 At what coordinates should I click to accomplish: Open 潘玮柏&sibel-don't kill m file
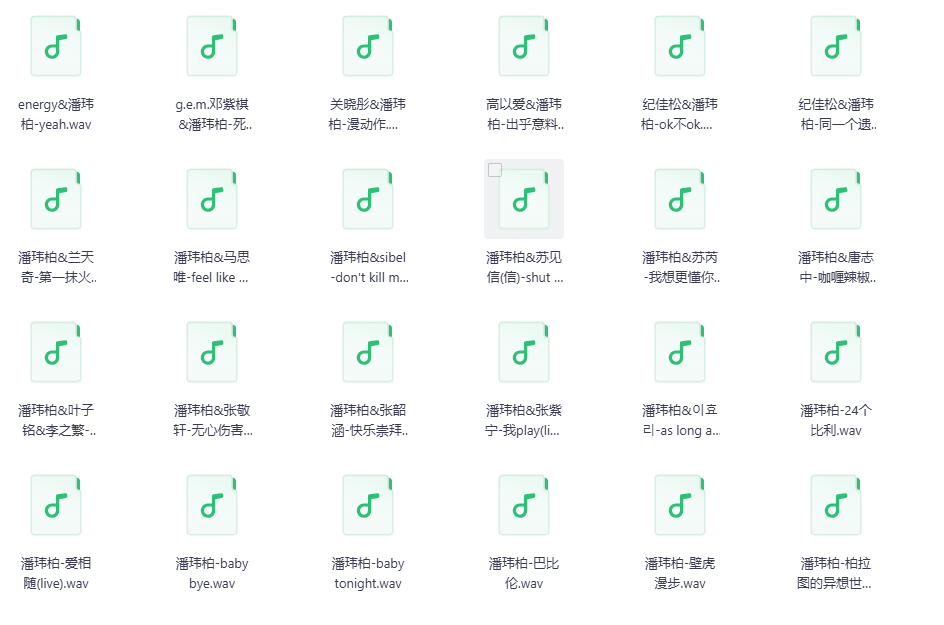point(368,200)
